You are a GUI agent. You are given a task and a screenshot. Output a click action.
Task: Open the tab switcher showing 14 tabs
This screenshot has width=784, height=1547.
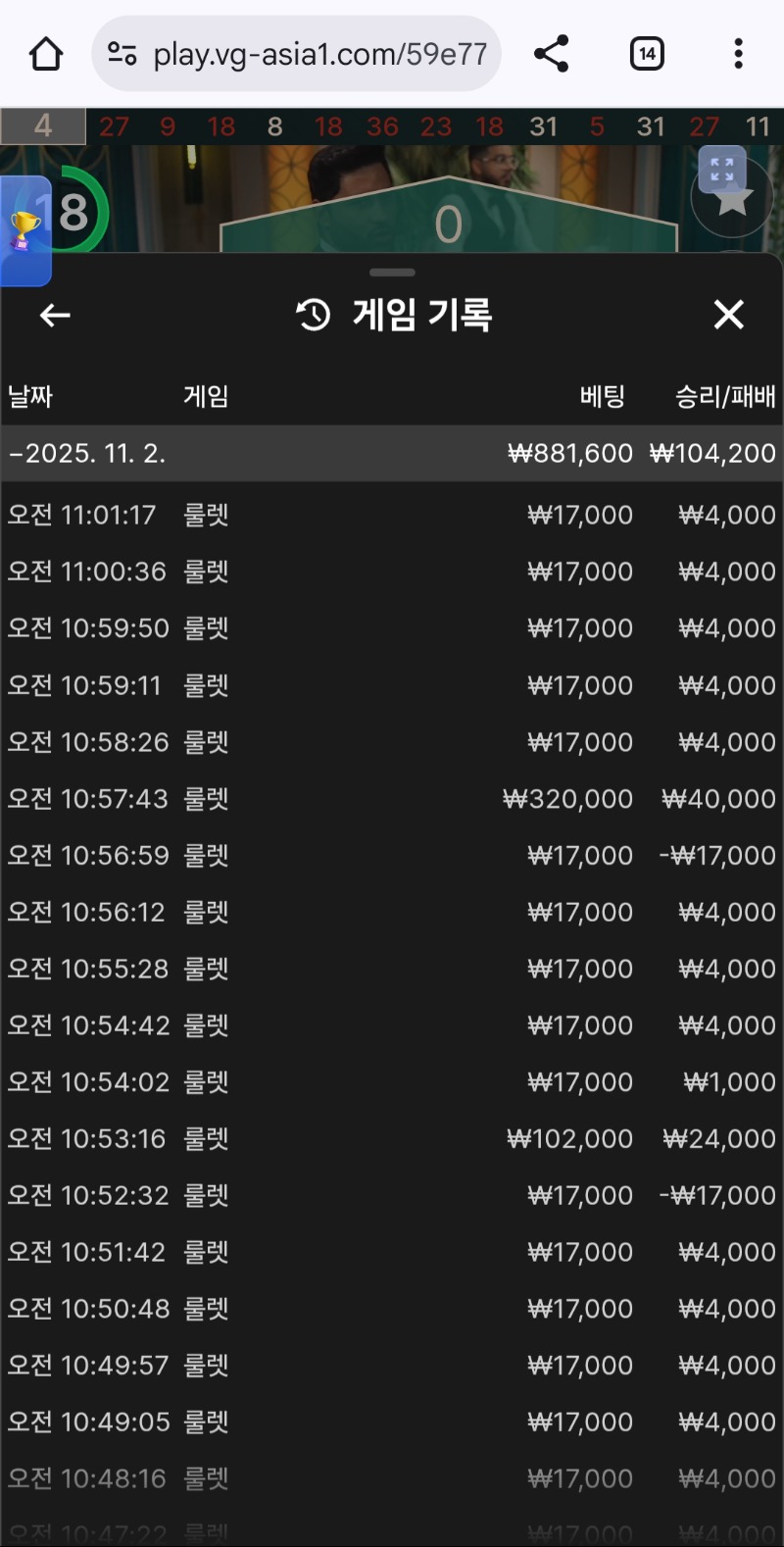click(647, 54)
